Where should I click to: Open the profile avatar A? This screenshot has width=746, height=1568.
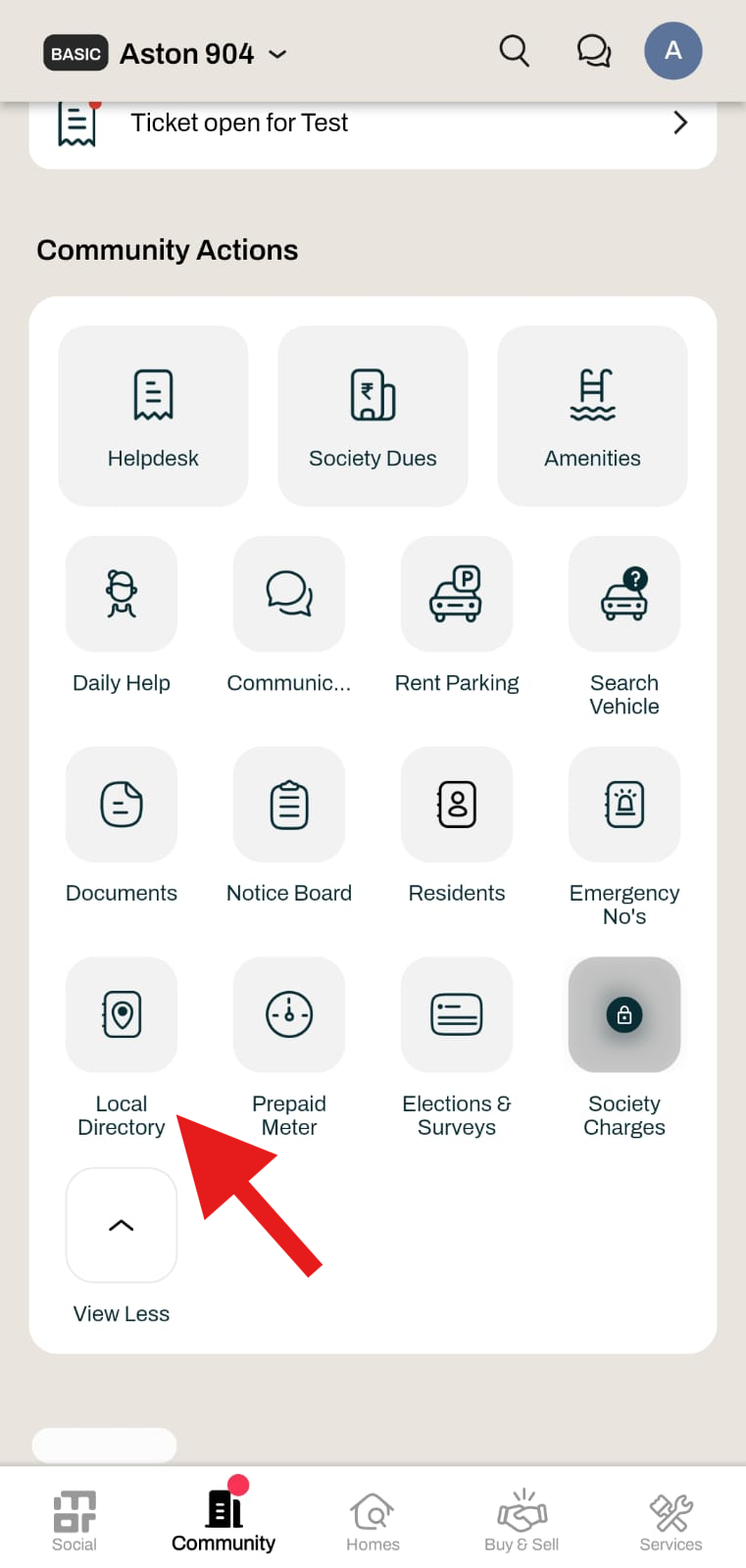[672, 51]
